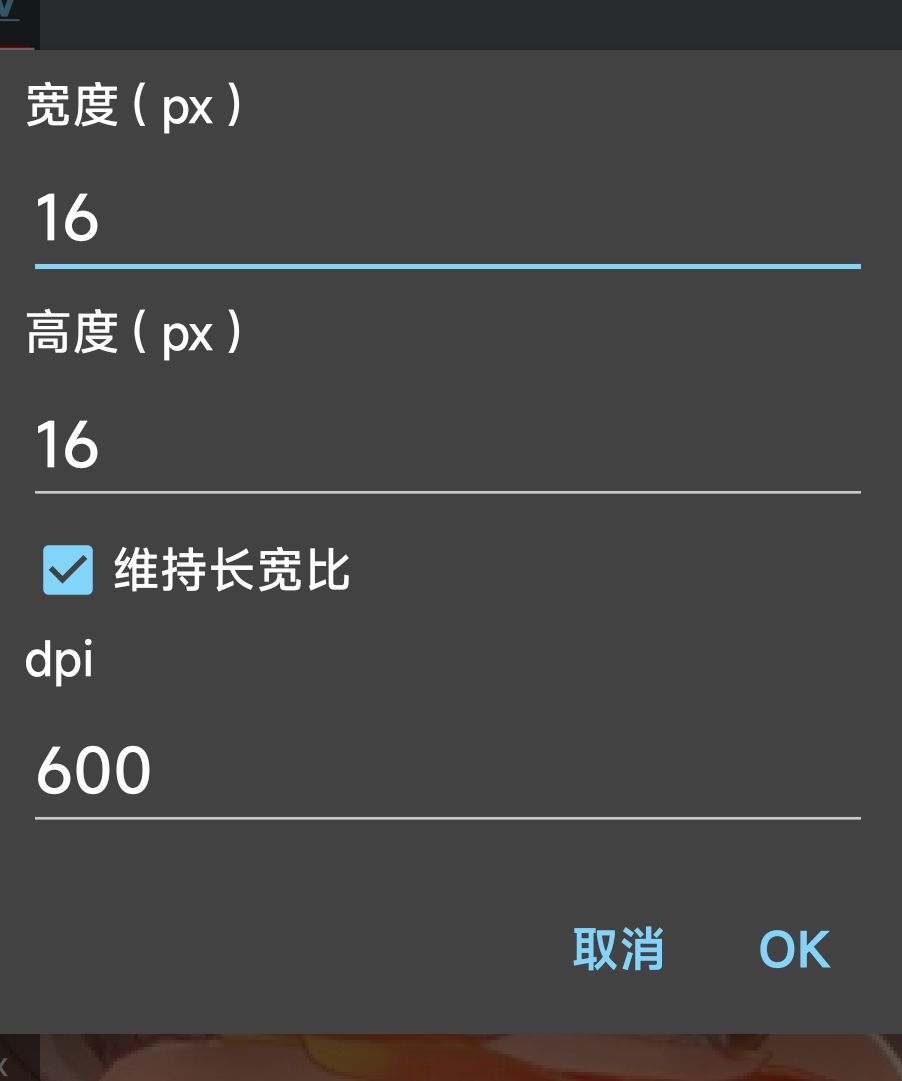Viewport: 902px width, 1081px height.
Task: Click the highlighted blue underline under width
Action: tap(450, 265)
